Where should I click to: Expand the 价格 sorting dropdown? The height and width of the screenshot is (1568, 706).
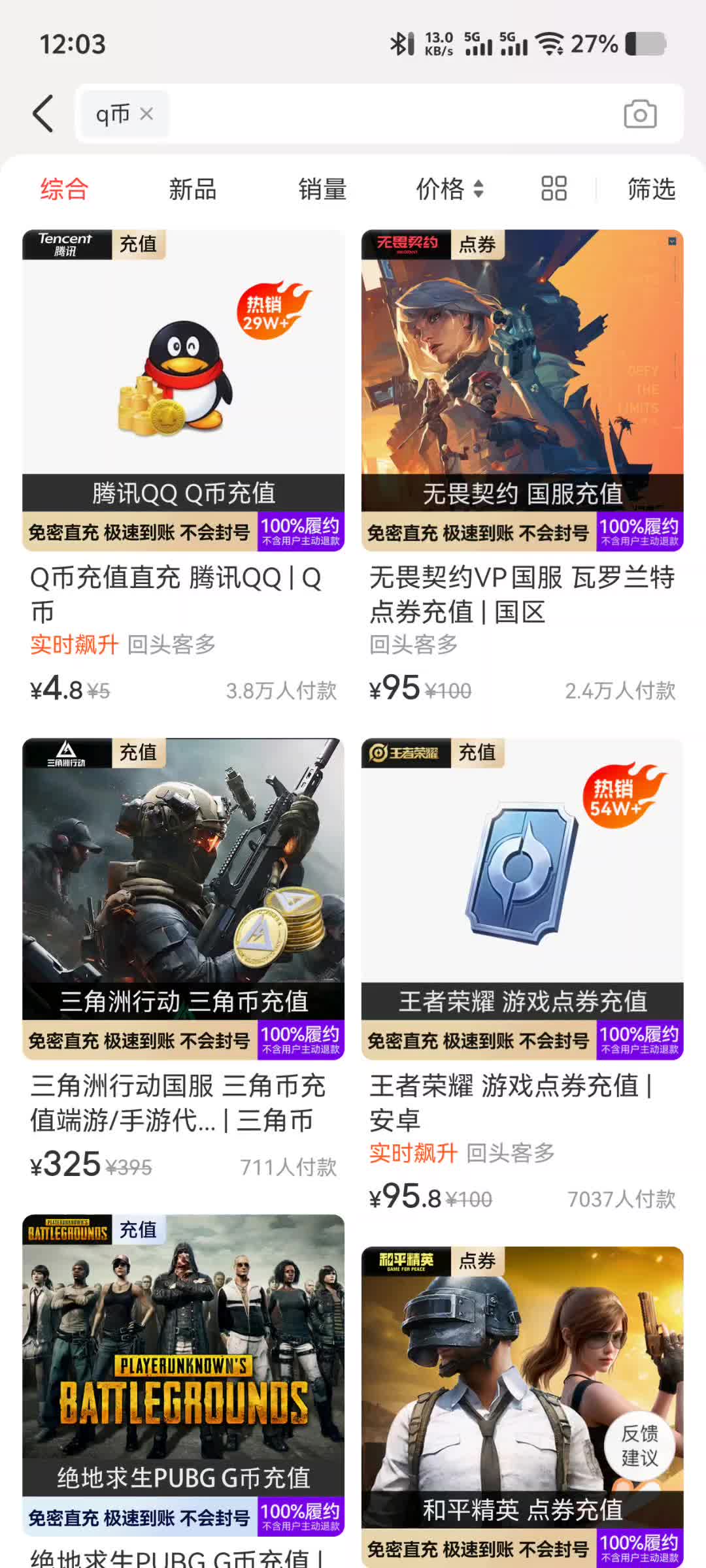tap(448, 189)
